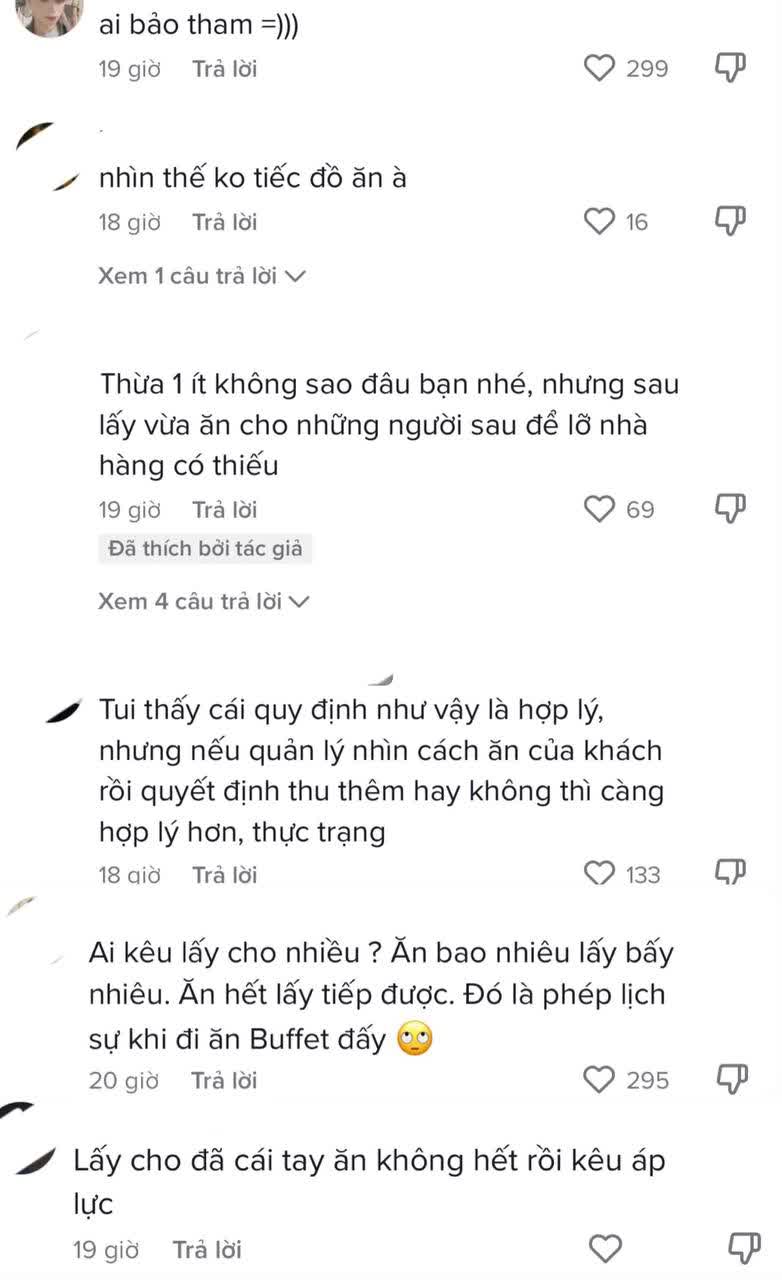Dislike the comment "Lấy cho đã cái tay"
The width and height of the screenshot is (782, 1280).
tap(743, 1248)
